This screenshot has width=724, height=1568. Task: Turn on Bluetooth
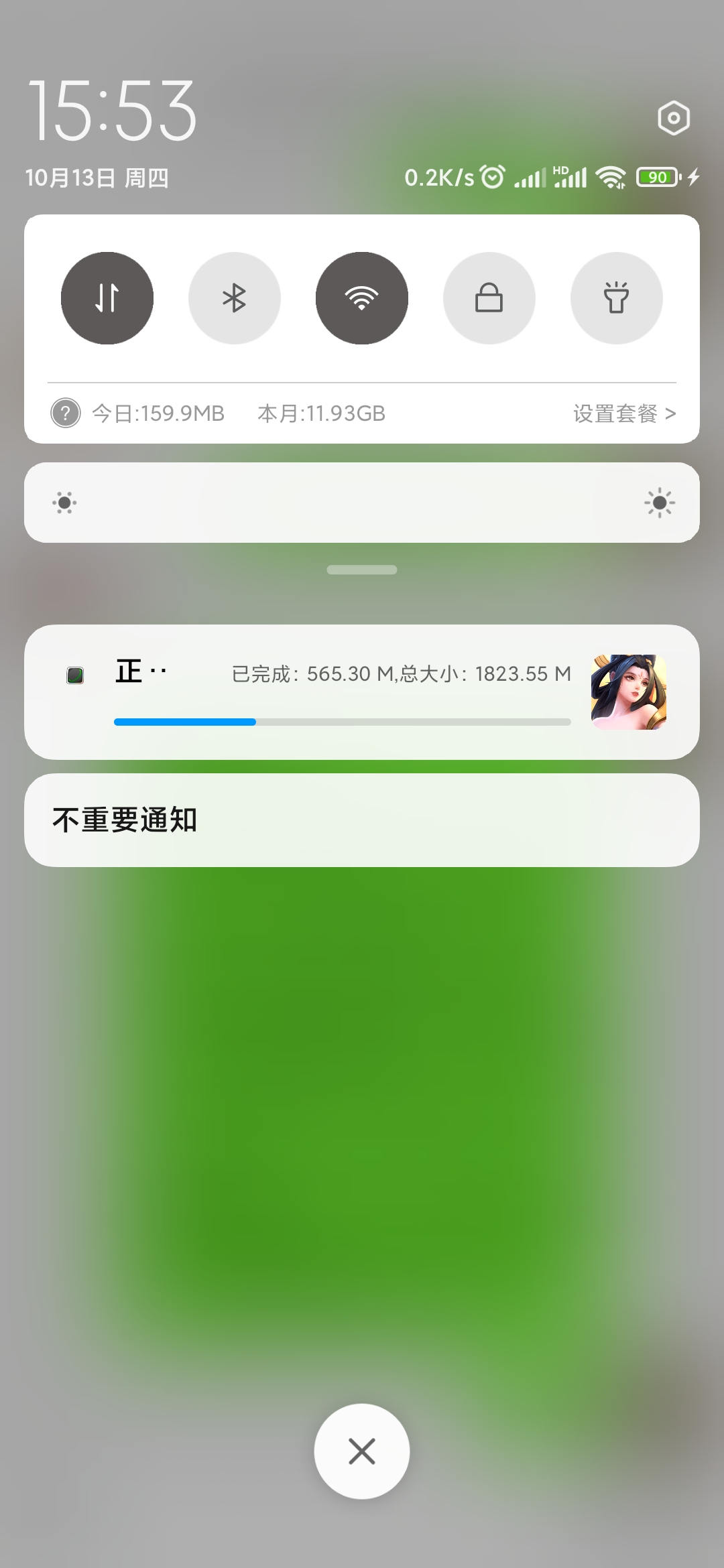tap(235, 298)
